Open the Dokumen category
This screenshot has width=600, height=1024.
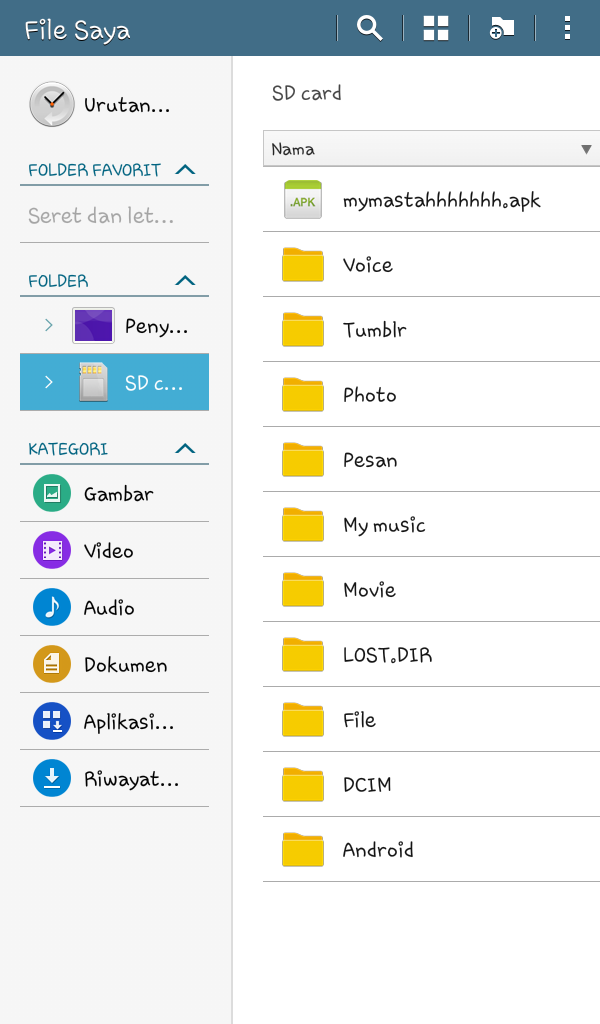(x=115, y=664)
